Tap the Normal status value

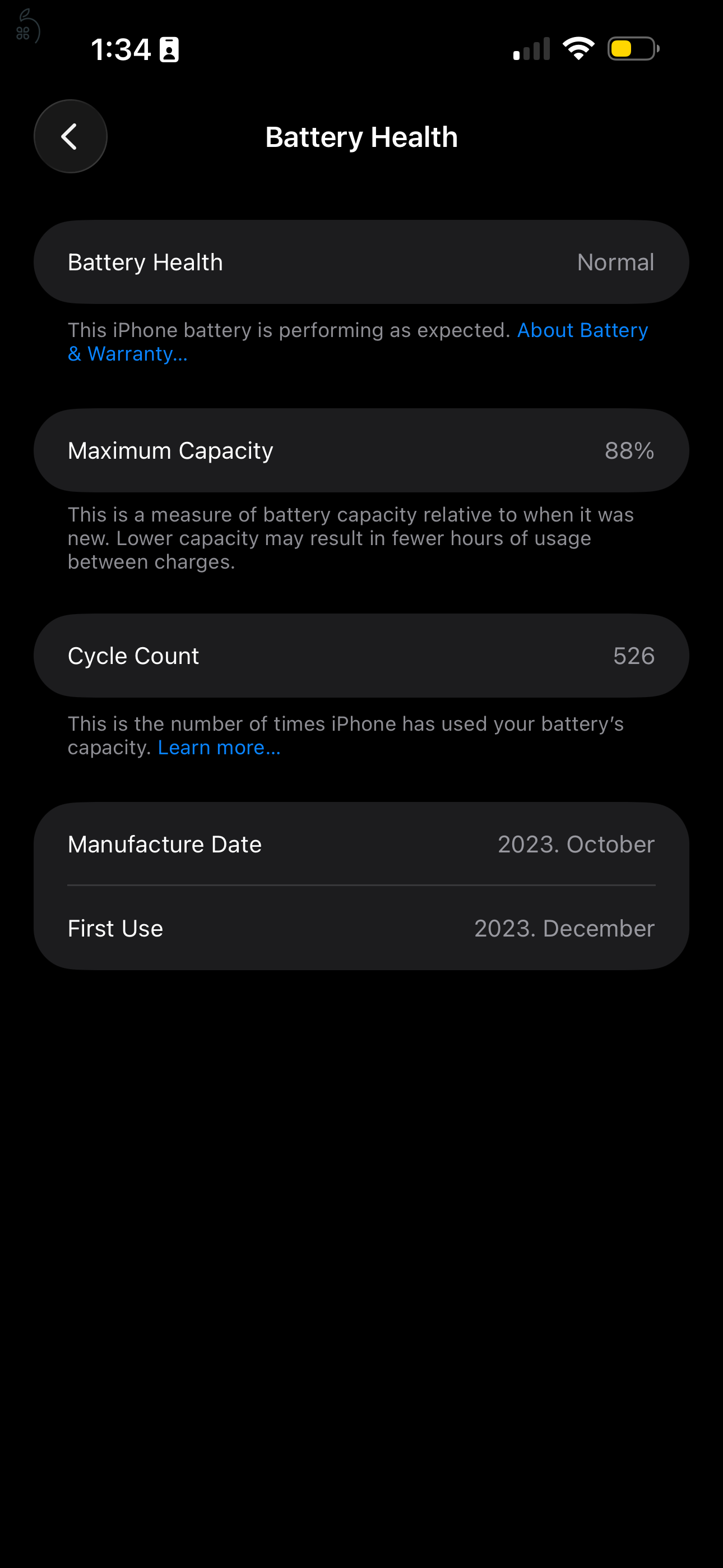[615, 261]
